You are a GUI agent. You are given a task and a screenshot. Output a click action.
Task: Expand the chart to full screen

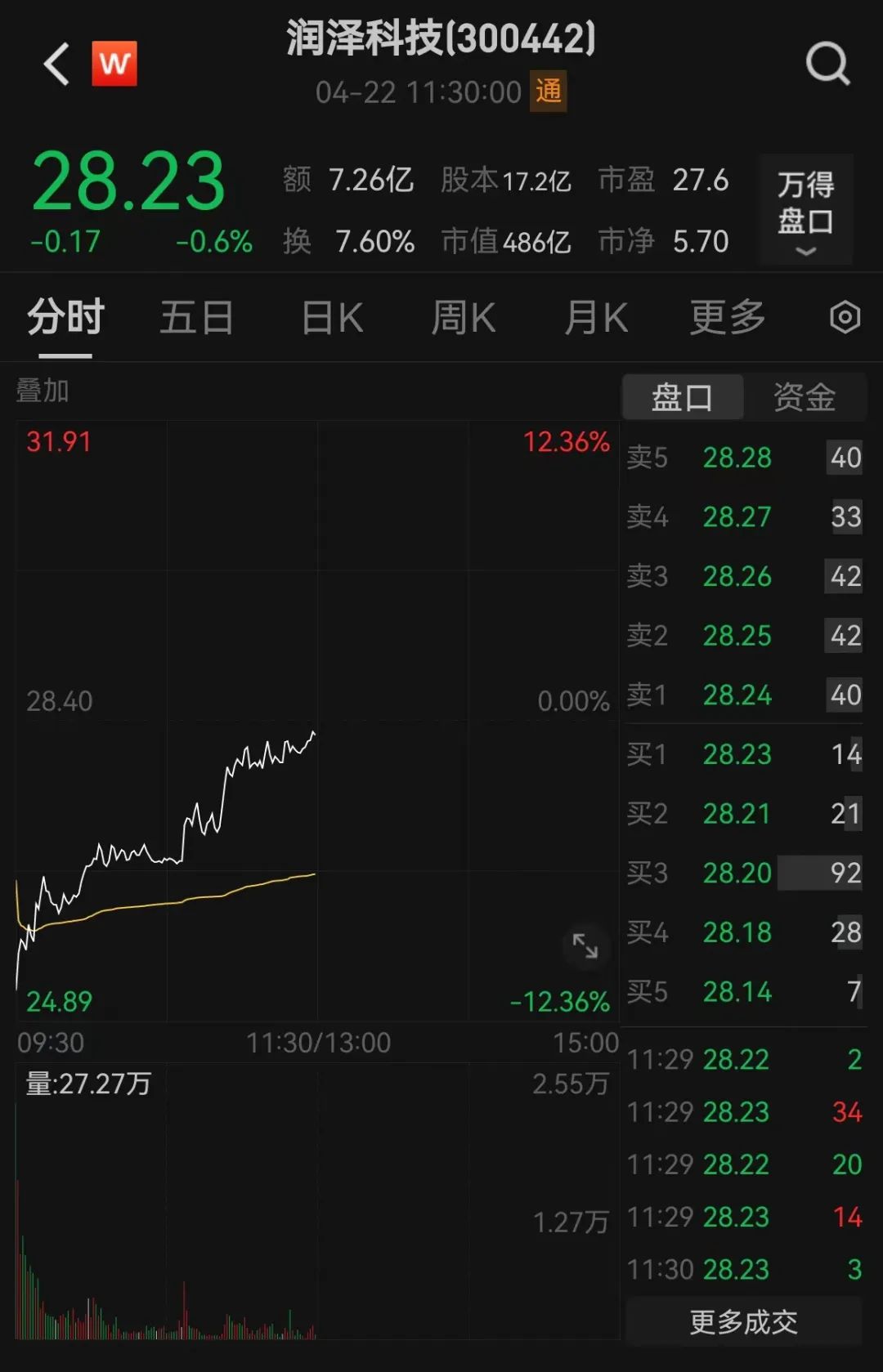585,946
